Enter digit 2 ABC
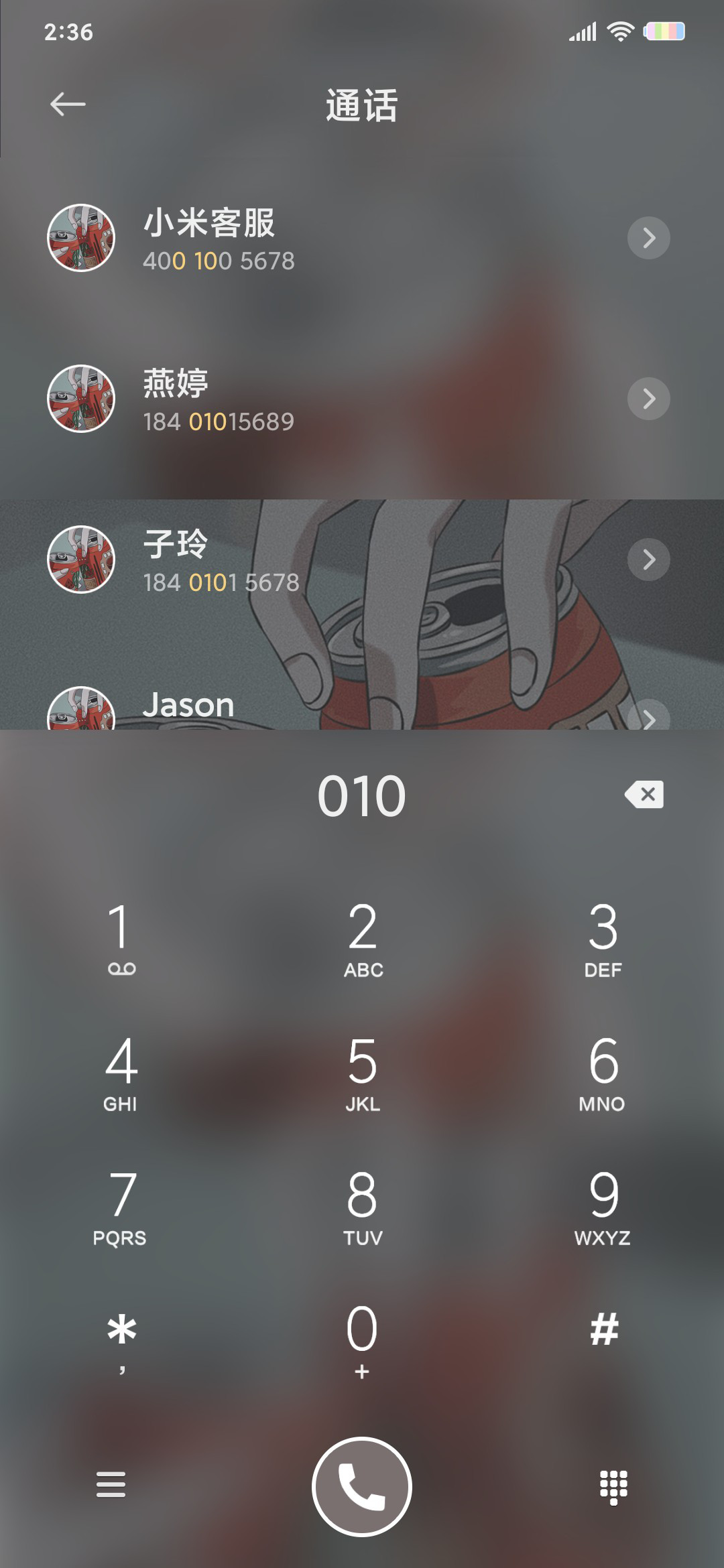 362,938
